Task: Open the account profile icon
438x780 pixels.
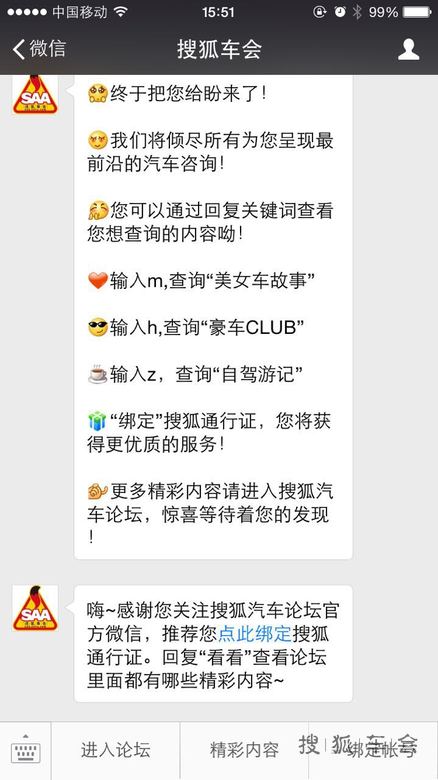Action: click(x=409, y=49)
